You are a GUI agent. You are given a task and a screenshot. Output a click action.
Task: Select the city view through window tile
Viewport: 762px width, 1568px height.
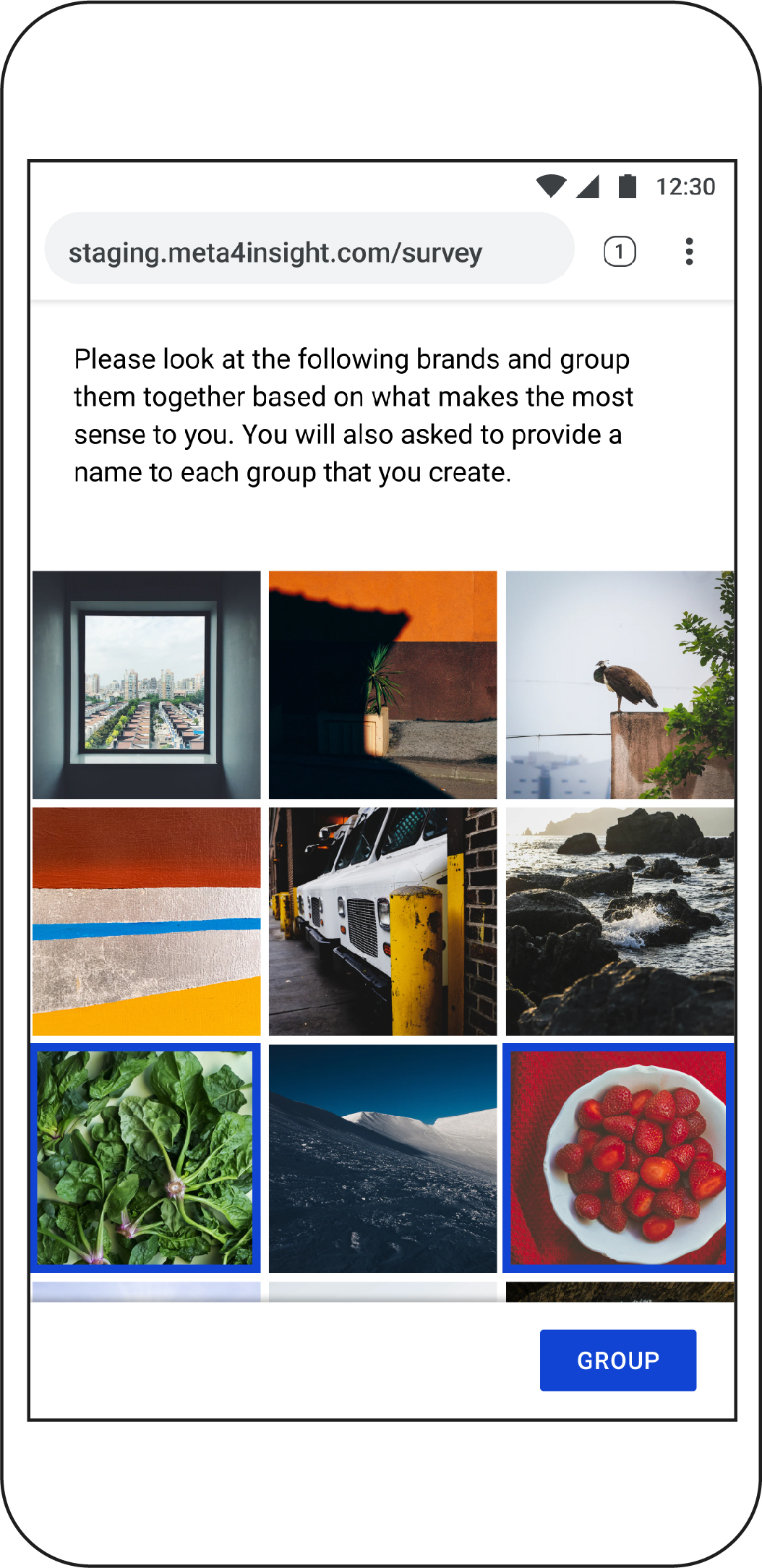tap(146, 685)
